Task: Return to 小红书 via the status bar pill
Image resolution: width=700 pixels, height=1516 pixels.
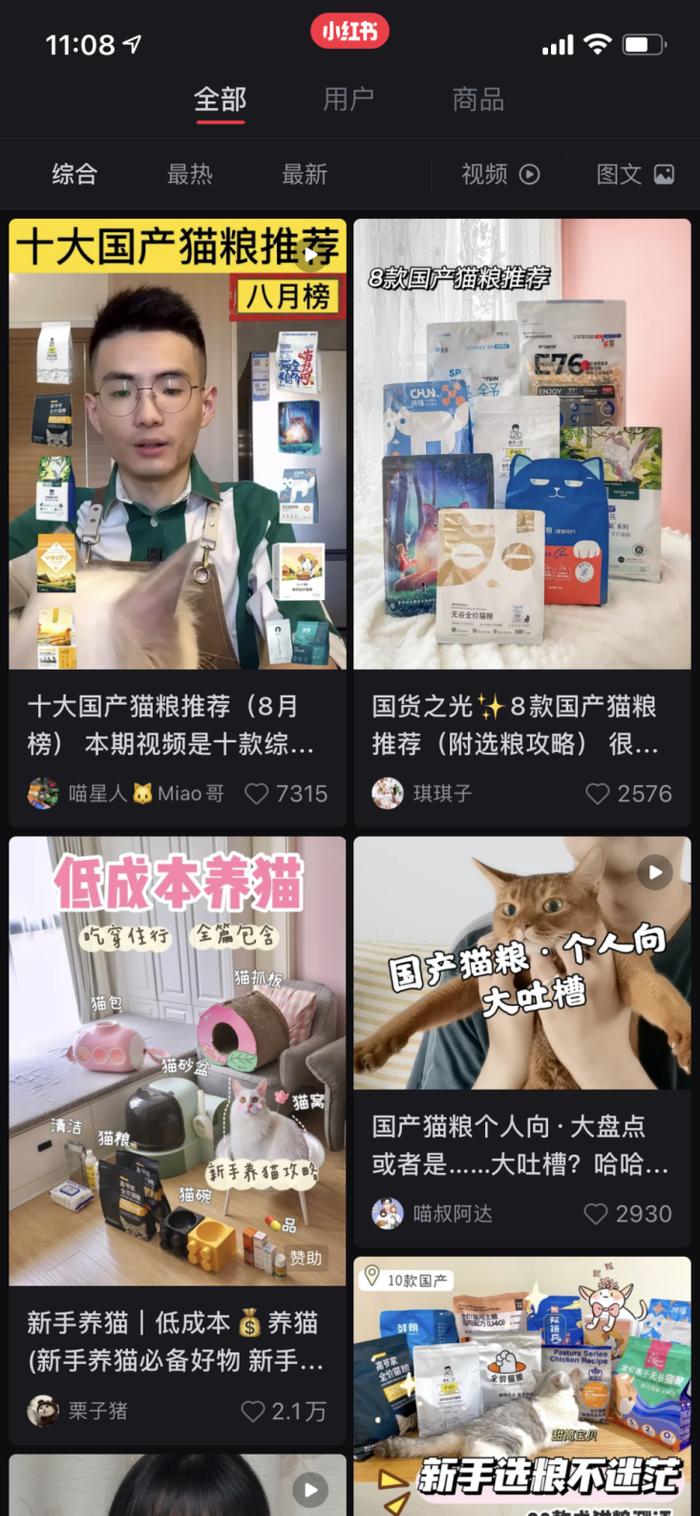Action: click(x=350, y=31)
